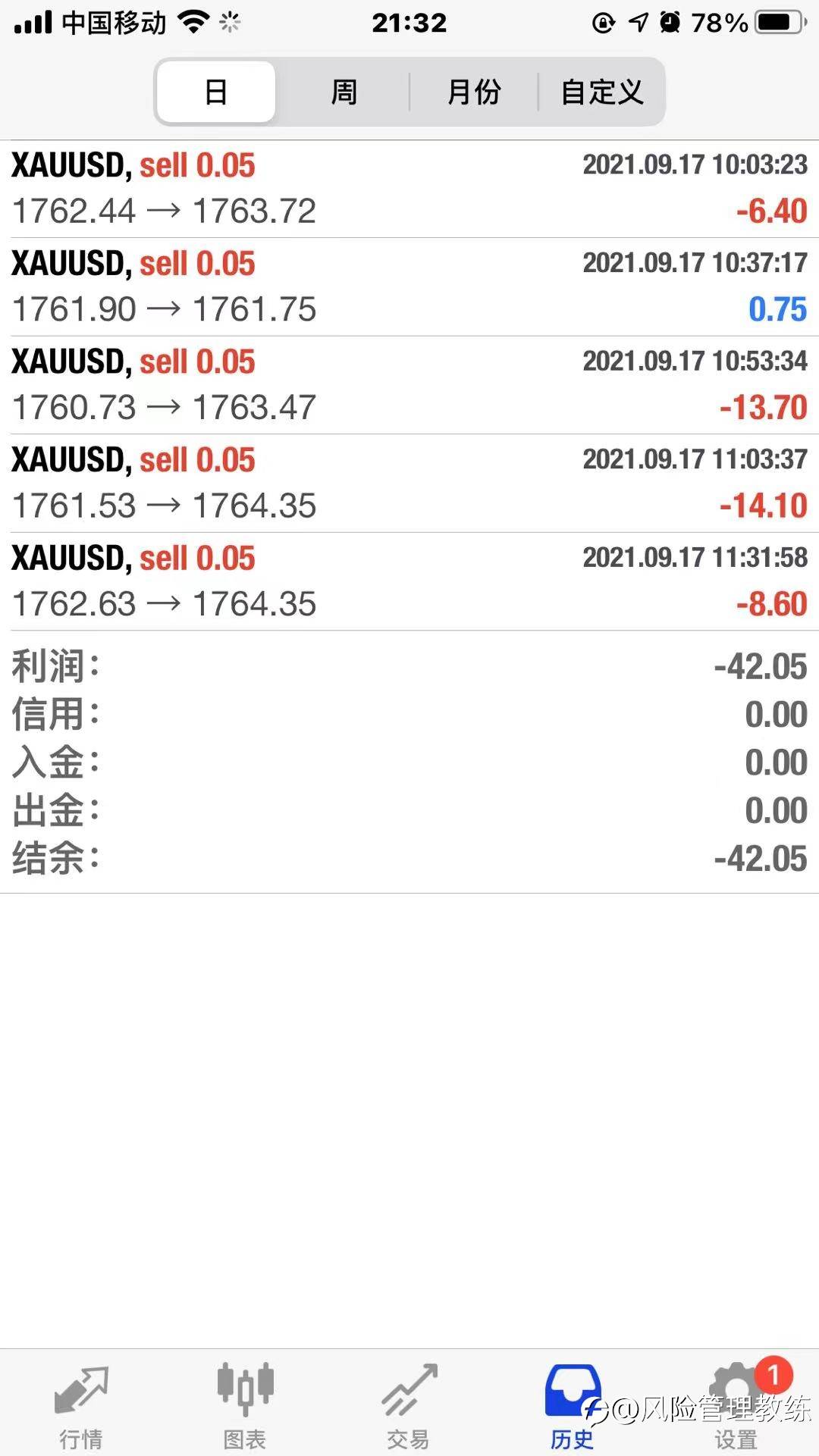Select the first XAUUSD trade losing 6.40

tap(409, 188)
